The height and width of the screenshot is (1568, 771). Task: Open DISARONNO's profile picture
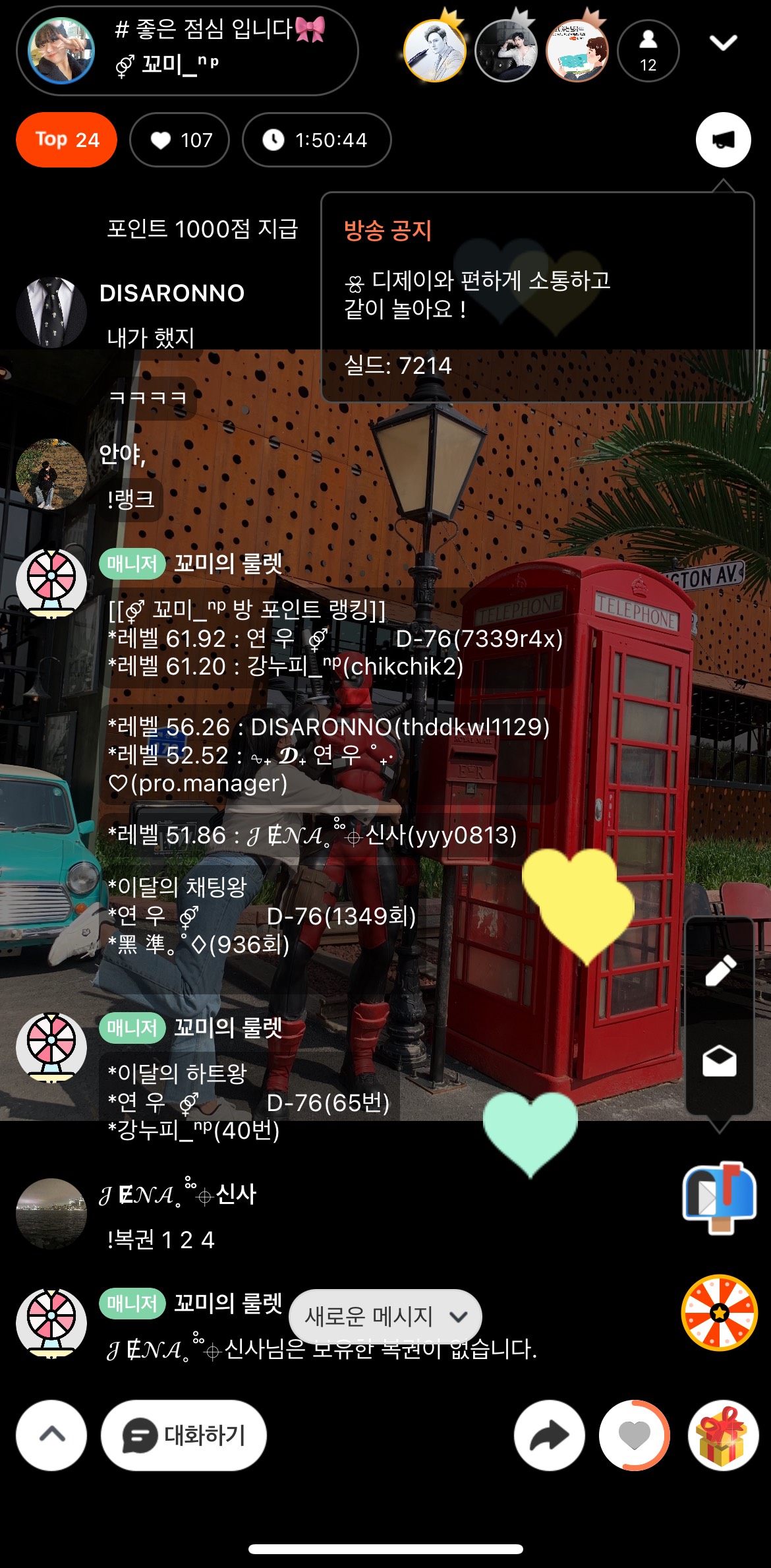point(51,311)
